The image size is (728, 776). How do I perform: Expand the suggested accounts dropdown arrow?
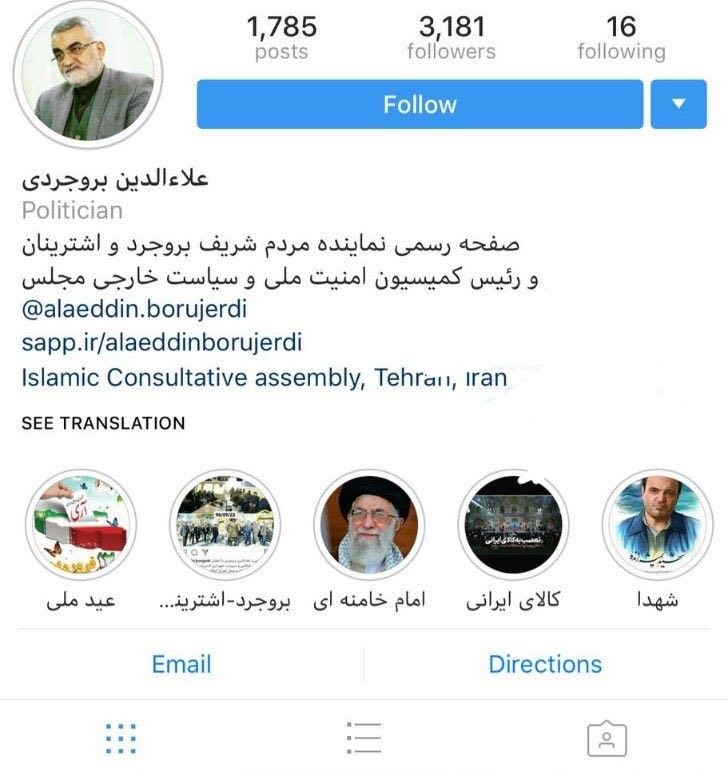click(x=678, y=104)
